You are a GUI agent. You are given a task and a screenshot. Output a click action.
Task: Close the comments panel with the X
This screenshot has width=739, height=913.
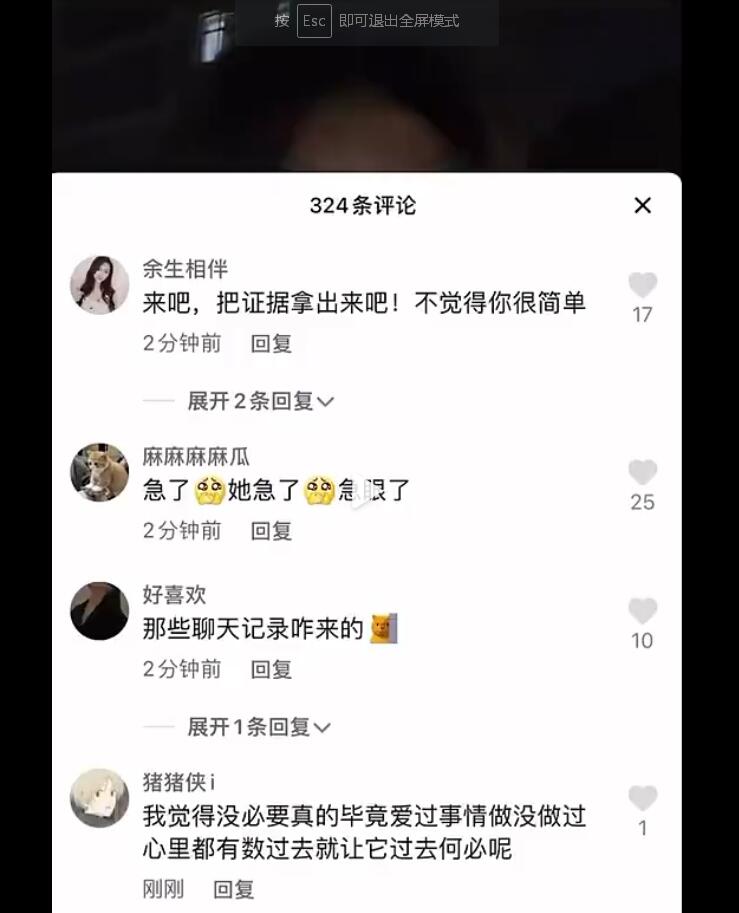pyautogui.click(x=643, y=205)
